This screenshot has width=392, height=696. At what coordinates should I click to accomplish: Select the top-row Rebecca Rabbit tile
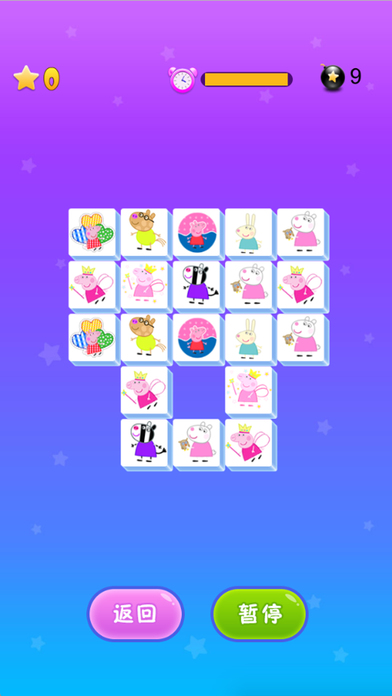(x=249, y=232)
